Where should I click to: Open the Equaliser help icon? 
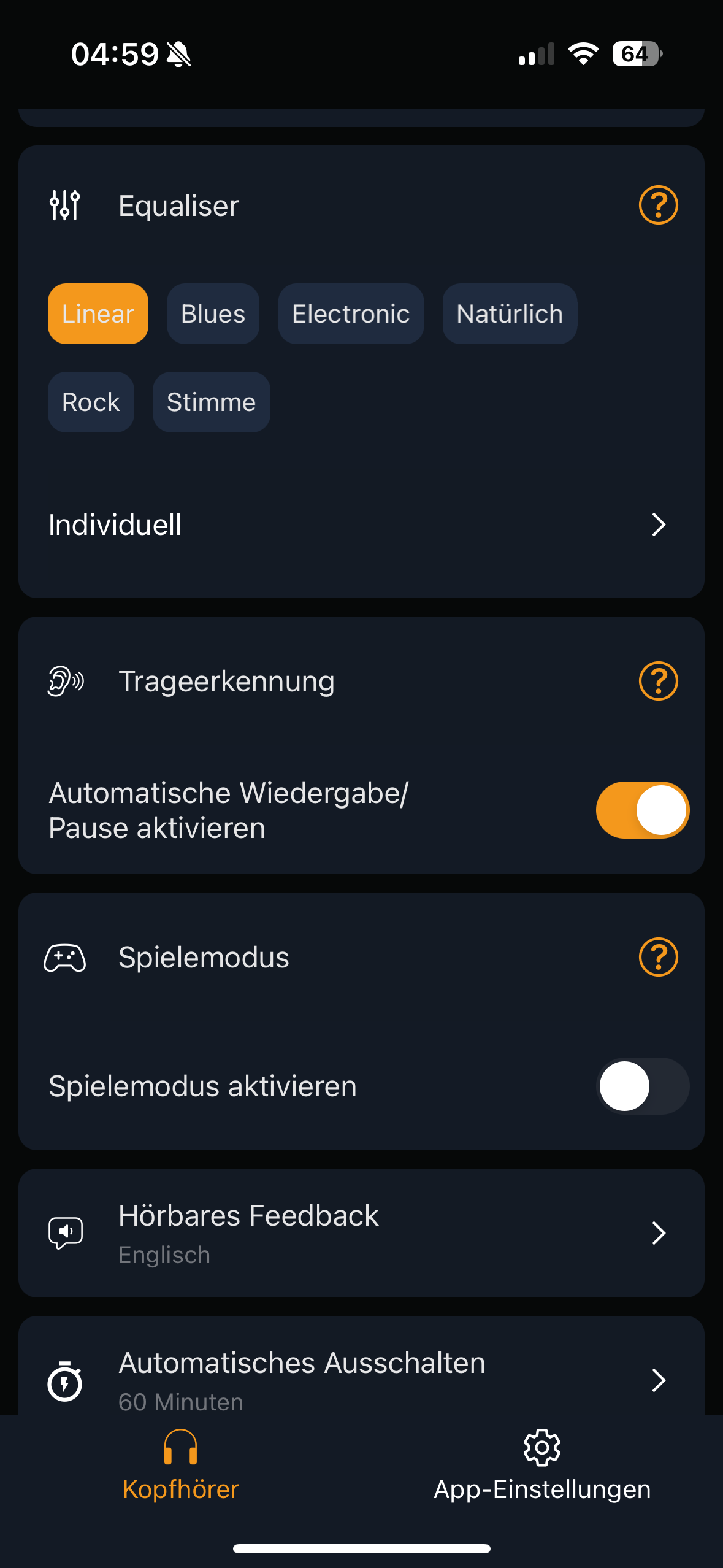[x=658, y=205]
